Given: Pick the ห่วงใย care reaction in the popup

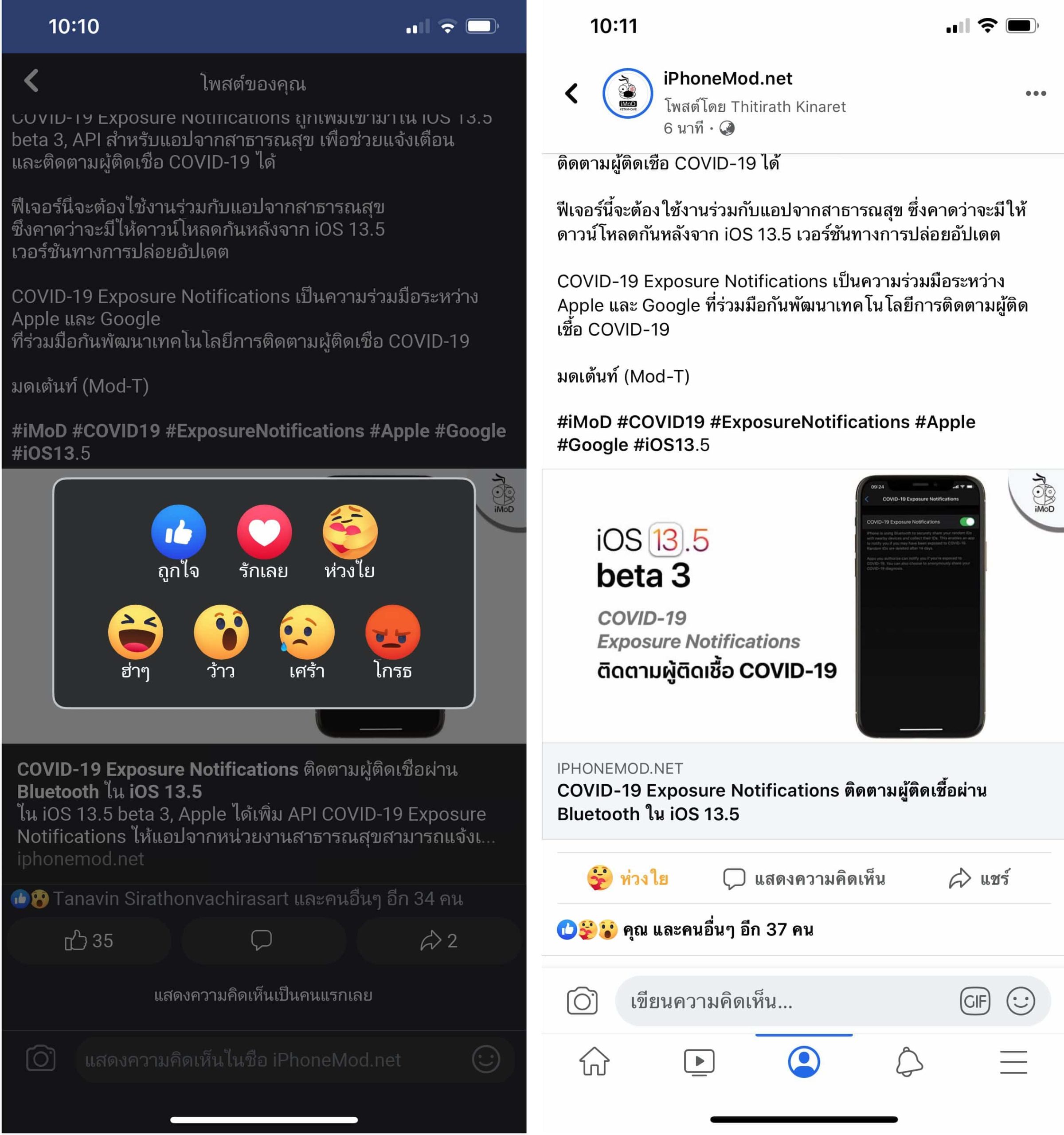Looking at the screenshot, I should [x=350, y=532].
